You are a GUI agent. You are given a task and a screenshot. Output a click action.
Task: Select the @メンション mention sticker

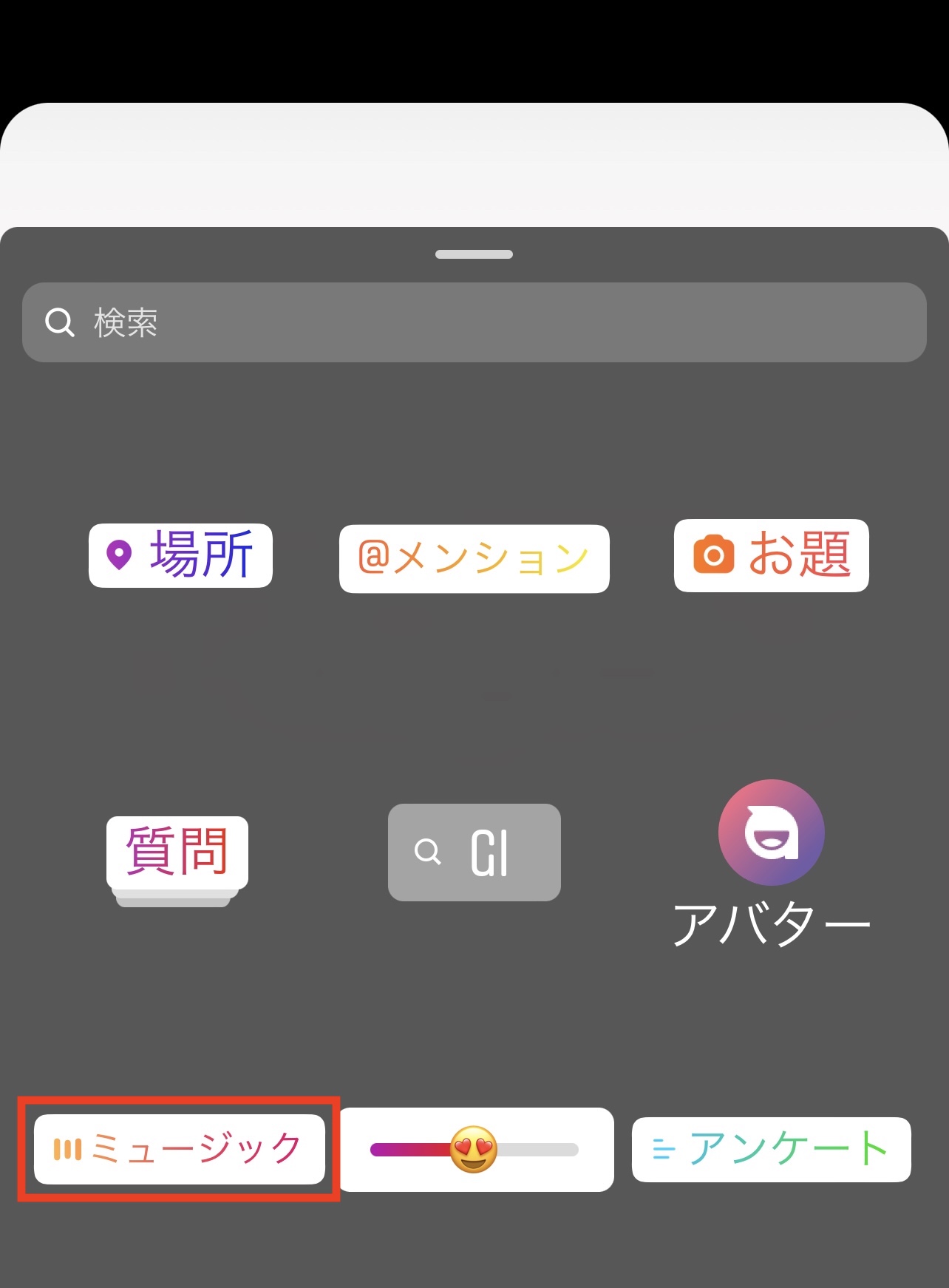(x=474, y=559)
